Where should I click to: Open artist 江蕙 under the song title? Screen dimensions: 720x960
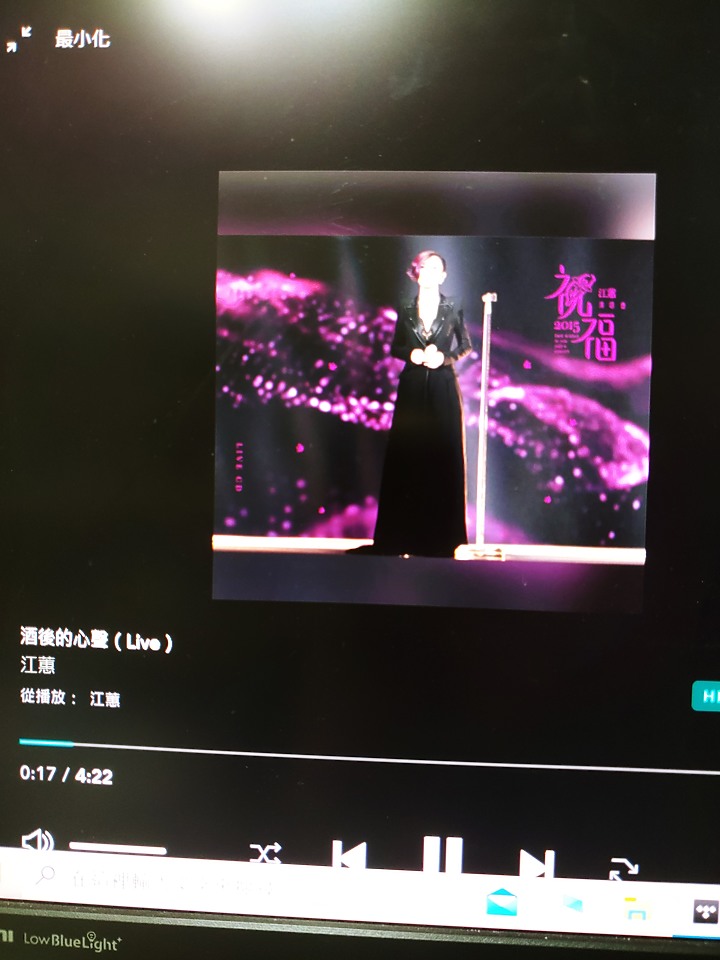pyautogui.click(x=38, y=666)
